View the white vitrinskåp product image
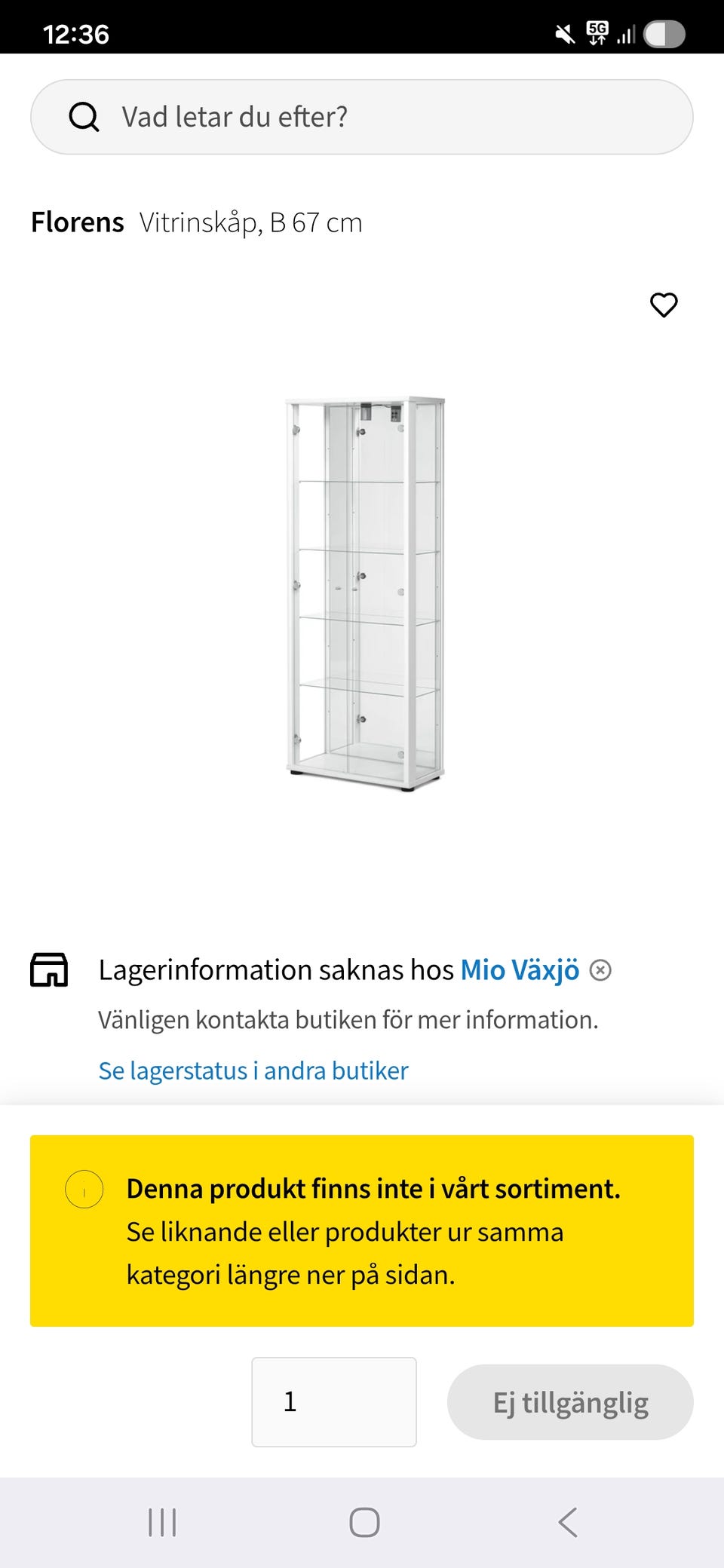The image size is (724, 1568). click(x=362, y=588)
